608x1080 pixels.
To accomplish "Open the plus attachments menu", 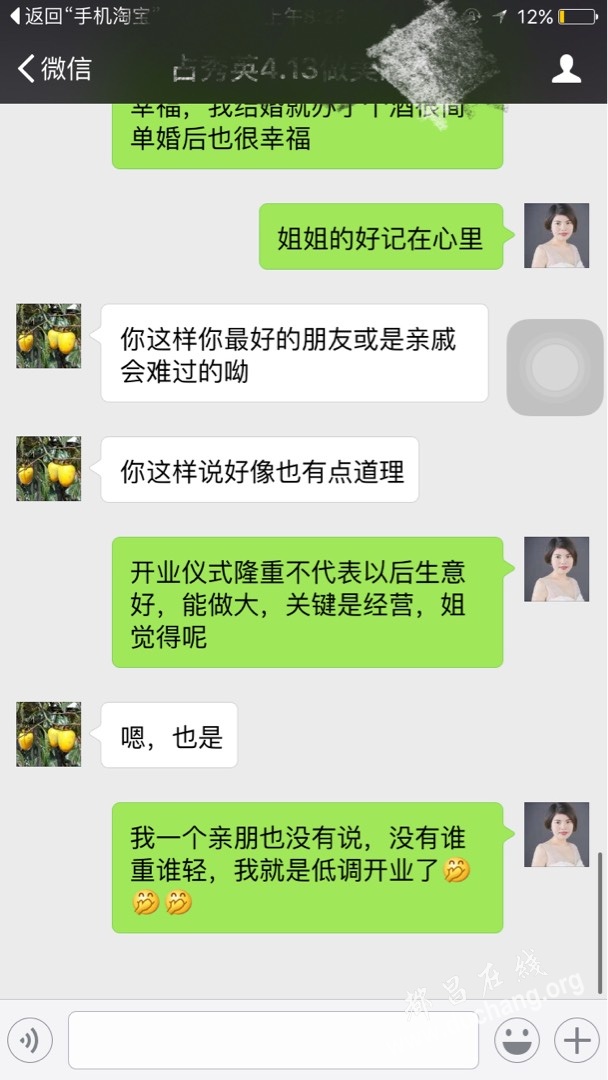I will click(x=576, y=1041).
